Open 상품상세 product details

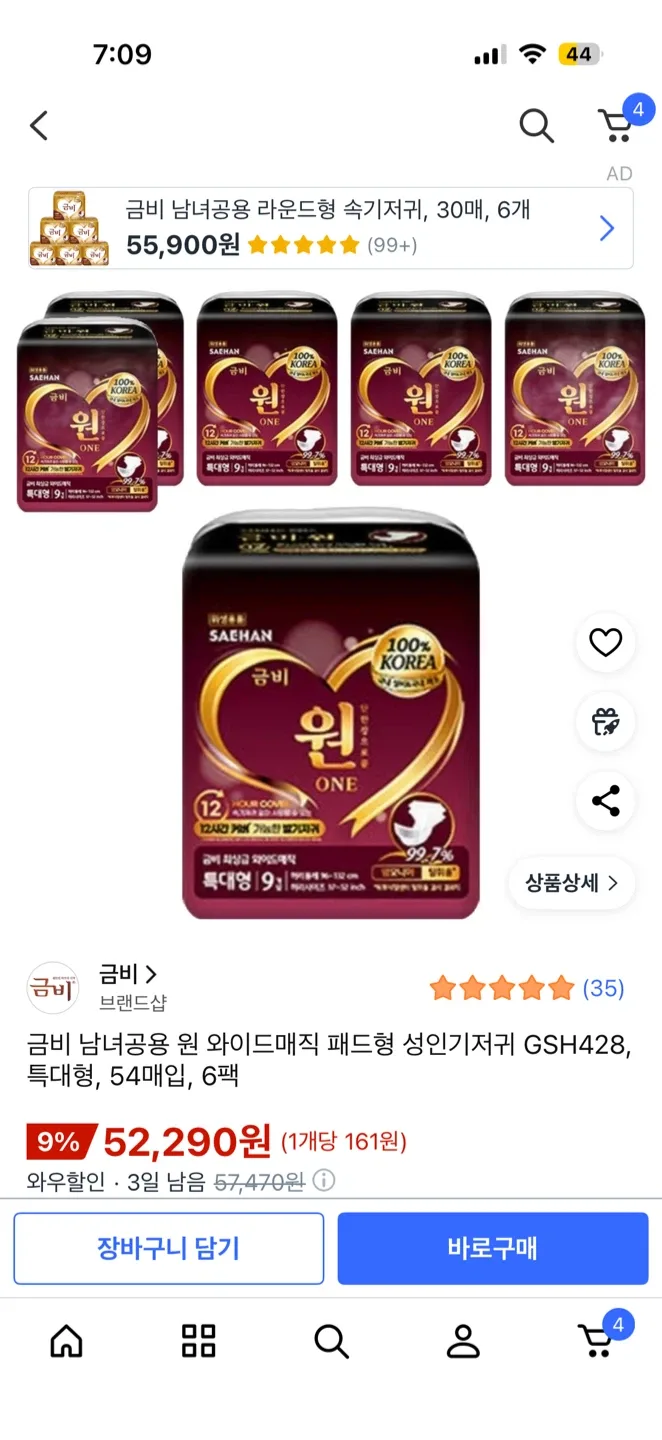tap(572, 883)
